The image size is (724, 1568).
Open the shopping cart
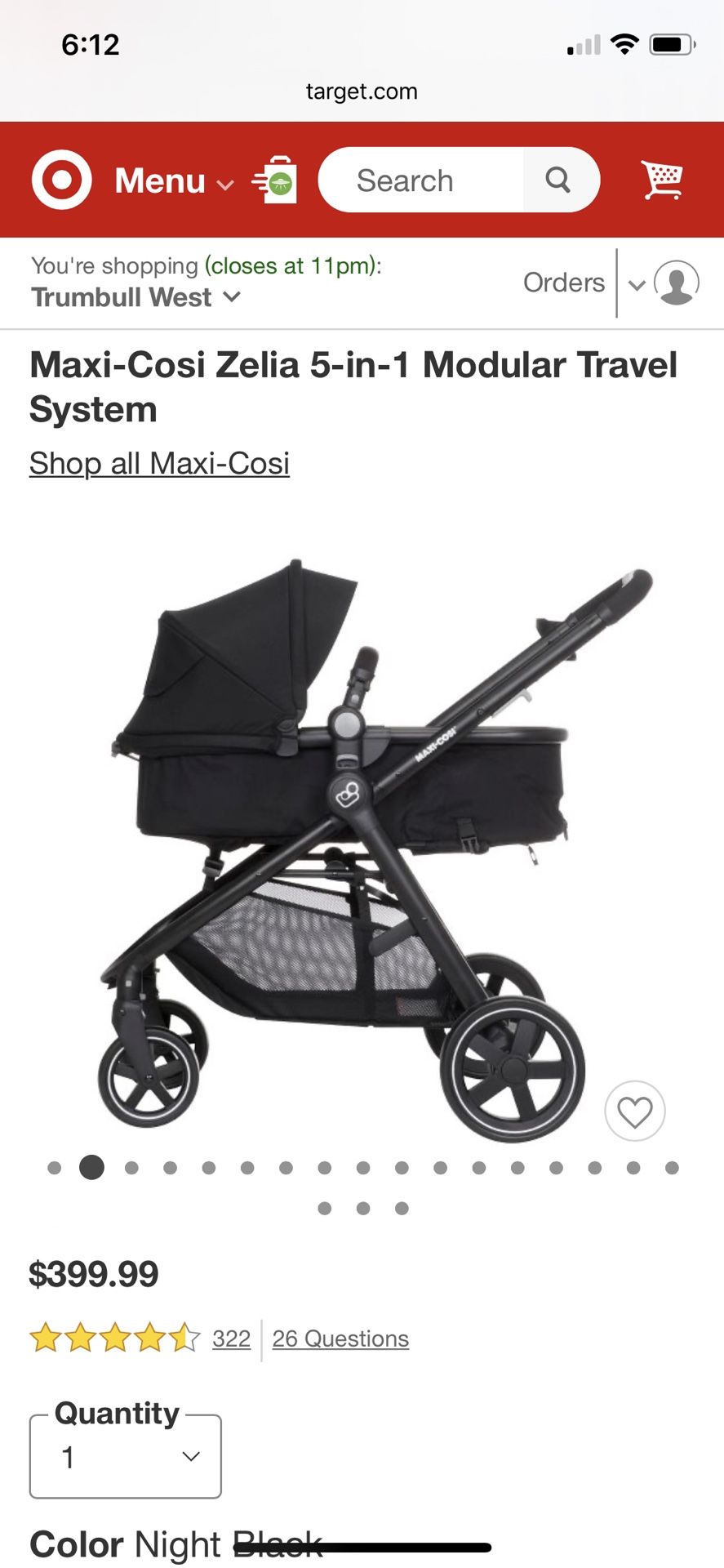(662, 180)
